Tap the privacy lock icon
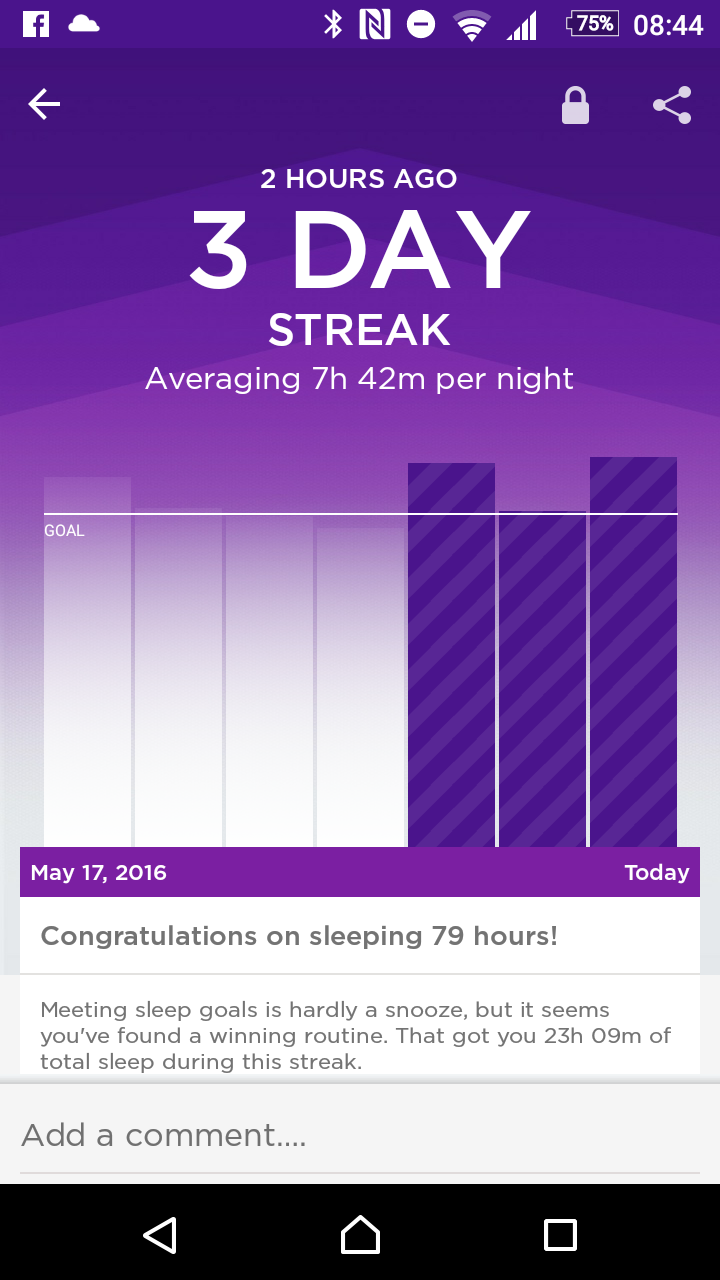The height and width of the screenshot is (1280, 720). [575, 105]
